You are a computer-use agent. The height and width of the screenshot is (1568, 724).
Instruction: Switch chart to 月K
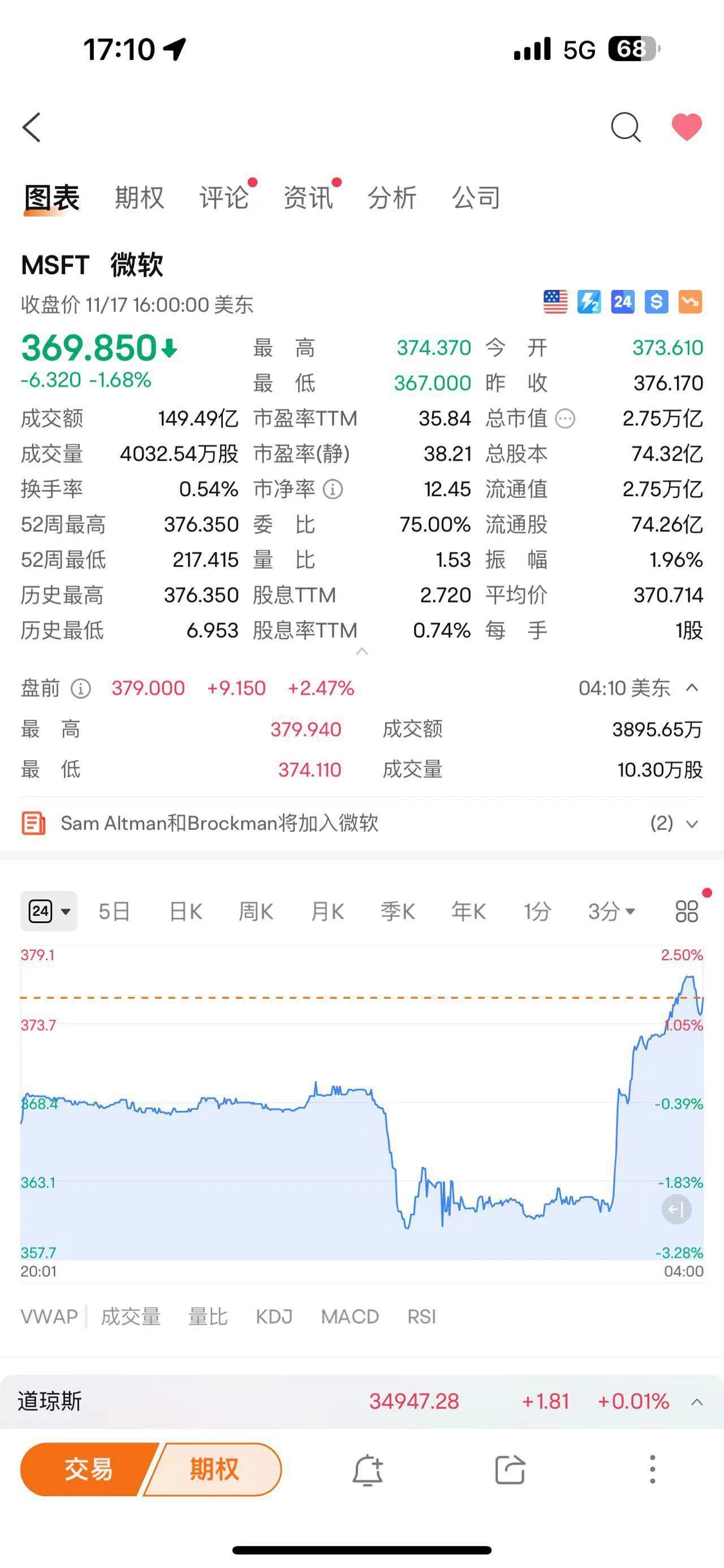(x=327, y=911)
